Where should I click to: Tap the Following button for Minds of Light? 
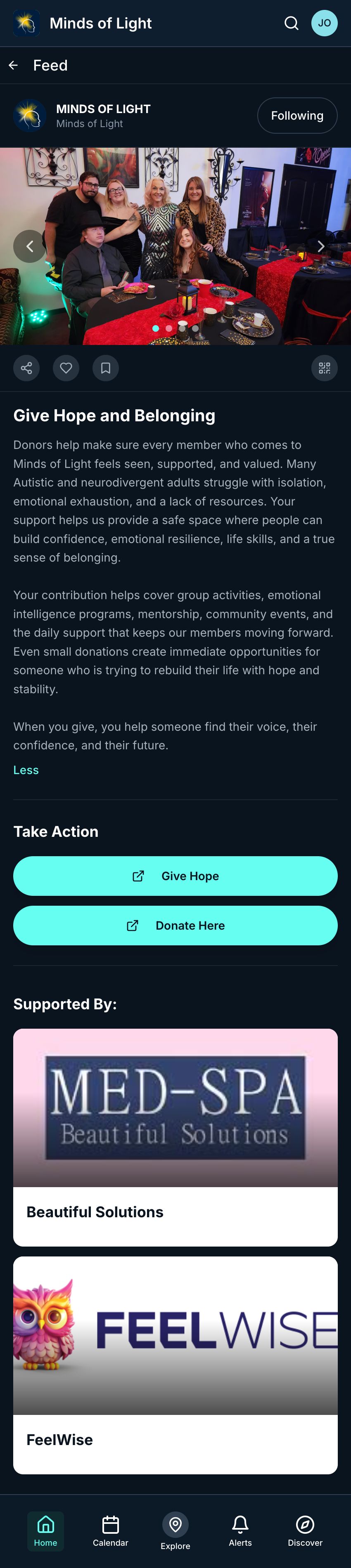297,116
